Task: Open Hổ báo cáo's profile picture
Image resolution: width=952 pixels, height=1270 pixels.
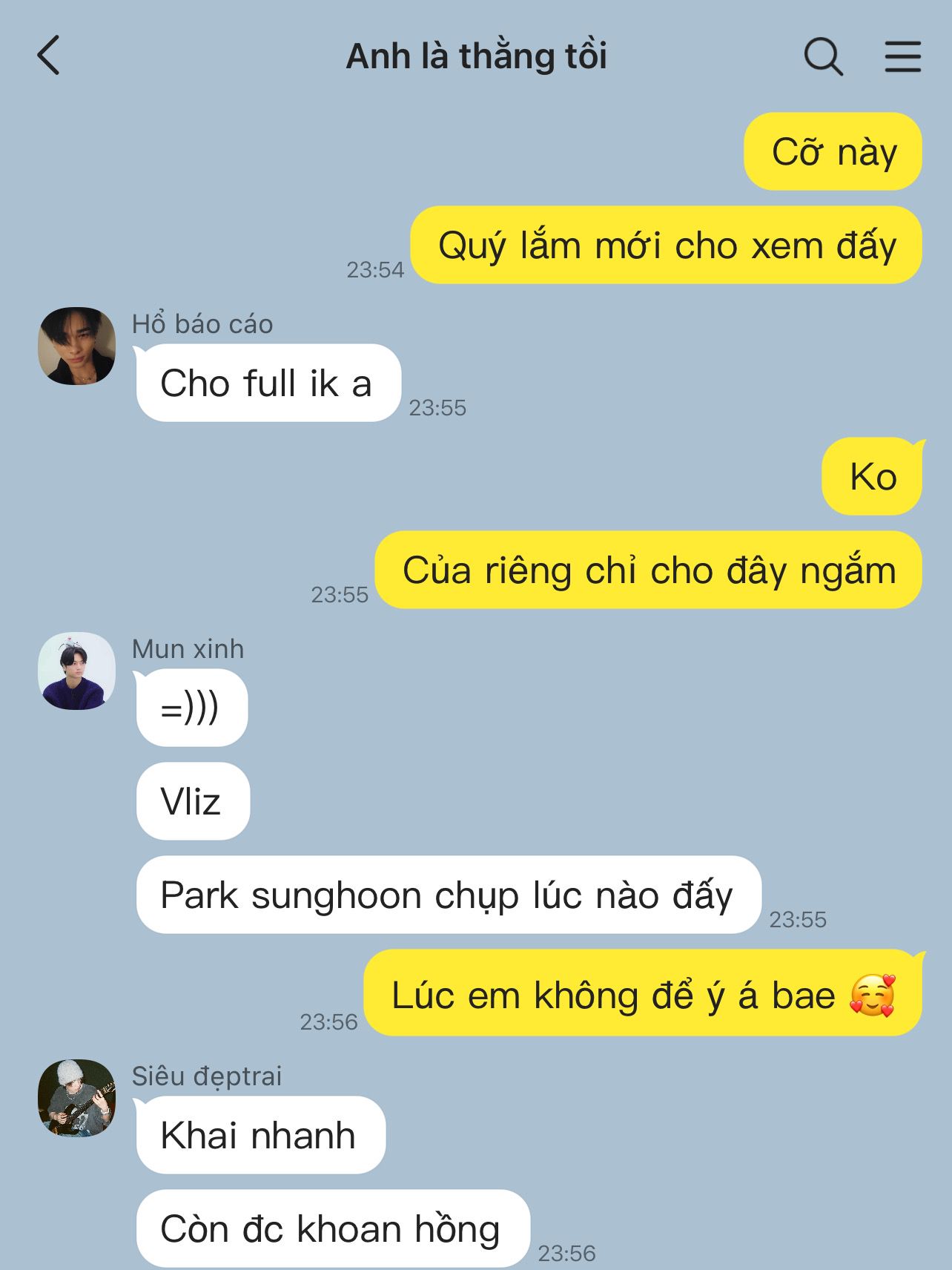Action: tap(76, 346)
